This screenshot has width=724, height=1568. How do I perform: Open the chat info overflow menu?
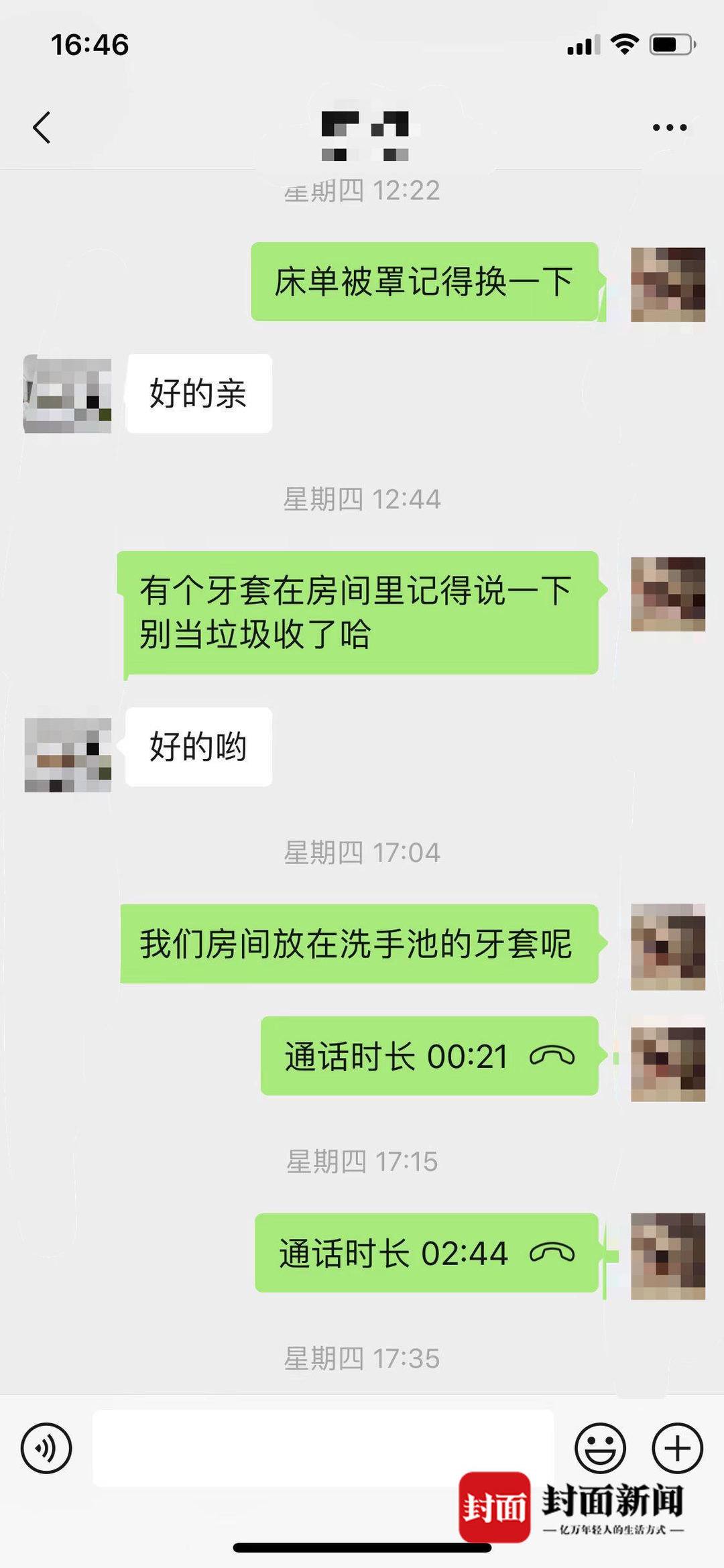click(x=669, y=127)
